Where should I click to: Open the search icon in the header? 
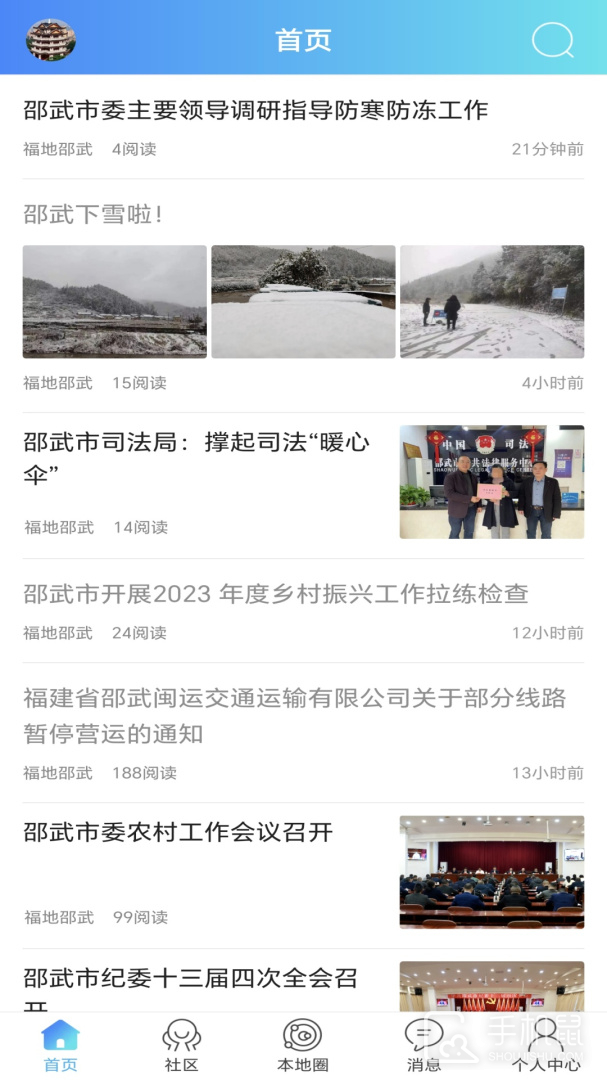552,40
